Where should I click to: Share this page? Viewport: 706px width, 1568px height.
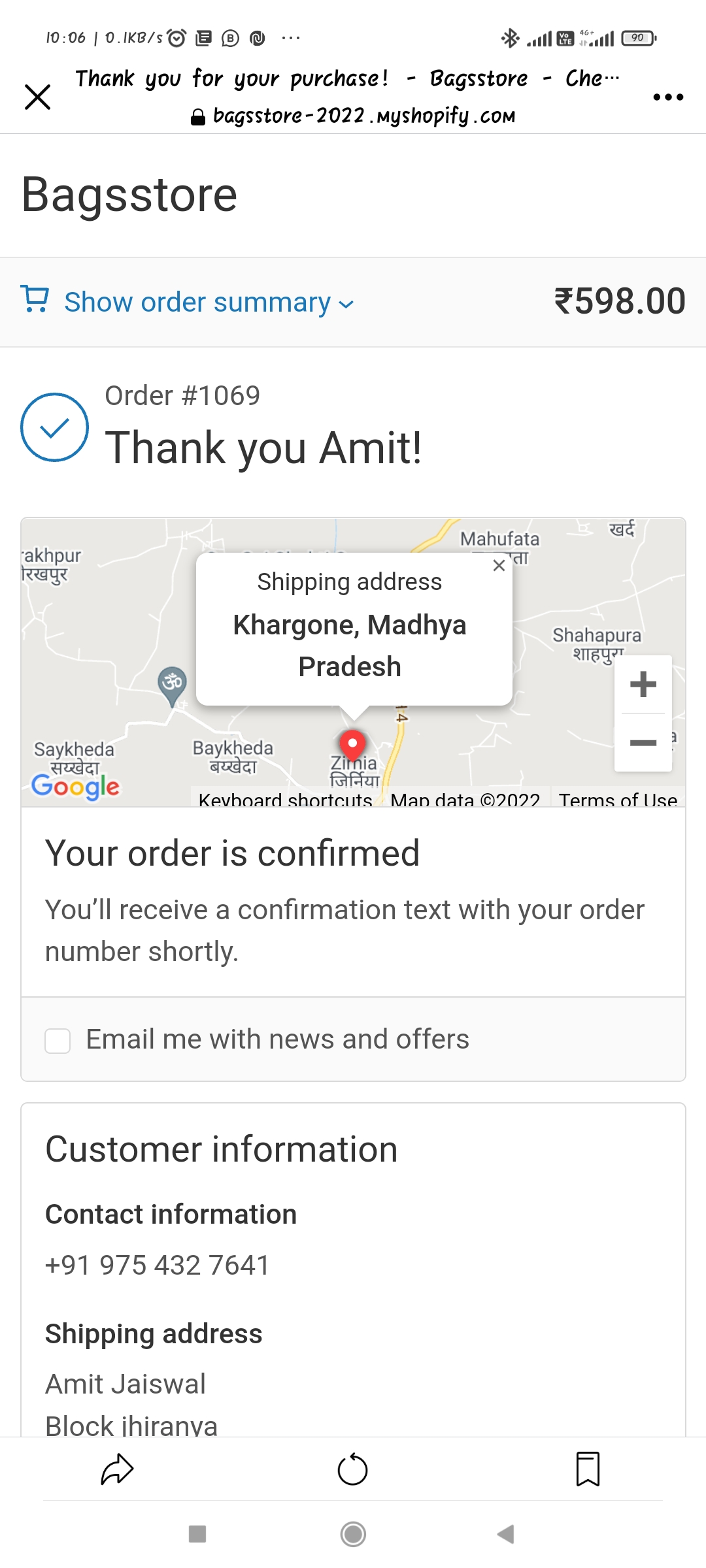pyautogui.click(x=118, y=1469)
